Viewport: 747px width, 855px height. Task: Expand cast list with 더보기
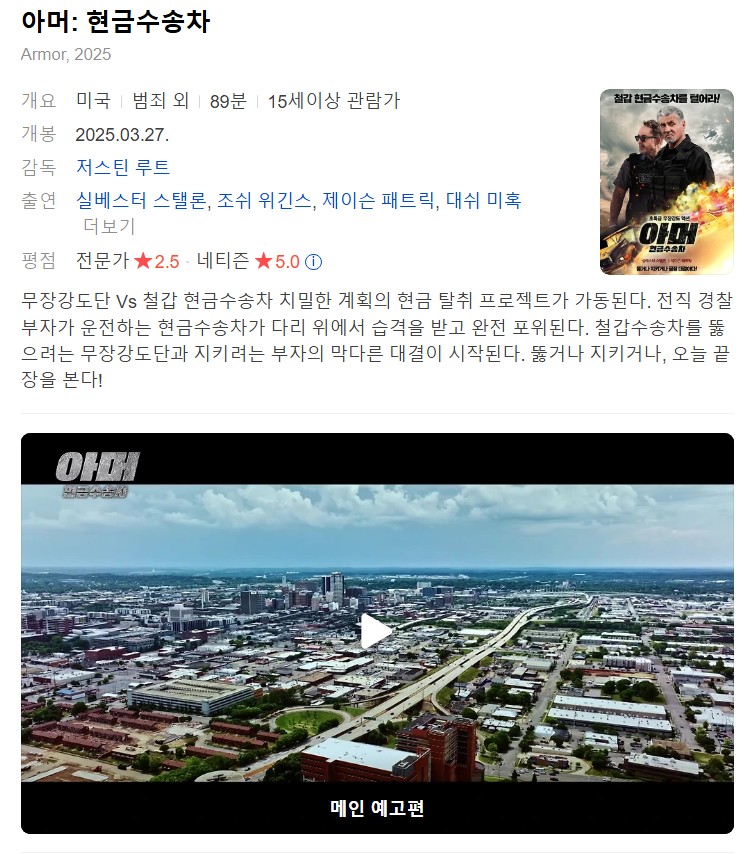pyautogui.click(x=109, y=226)
